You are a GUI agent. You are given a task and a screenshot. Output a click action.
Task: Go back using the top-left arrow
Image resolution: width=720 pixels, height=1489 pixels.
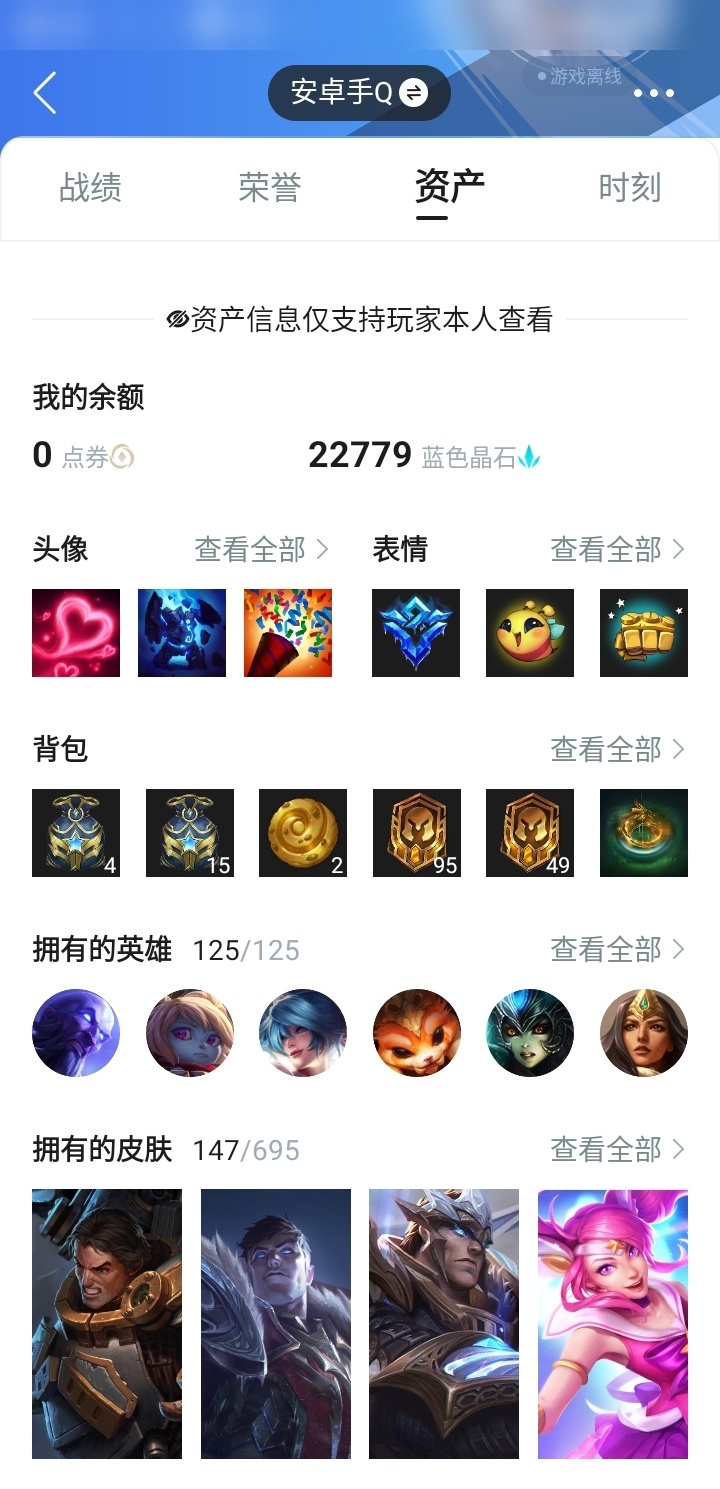[45, 93]
